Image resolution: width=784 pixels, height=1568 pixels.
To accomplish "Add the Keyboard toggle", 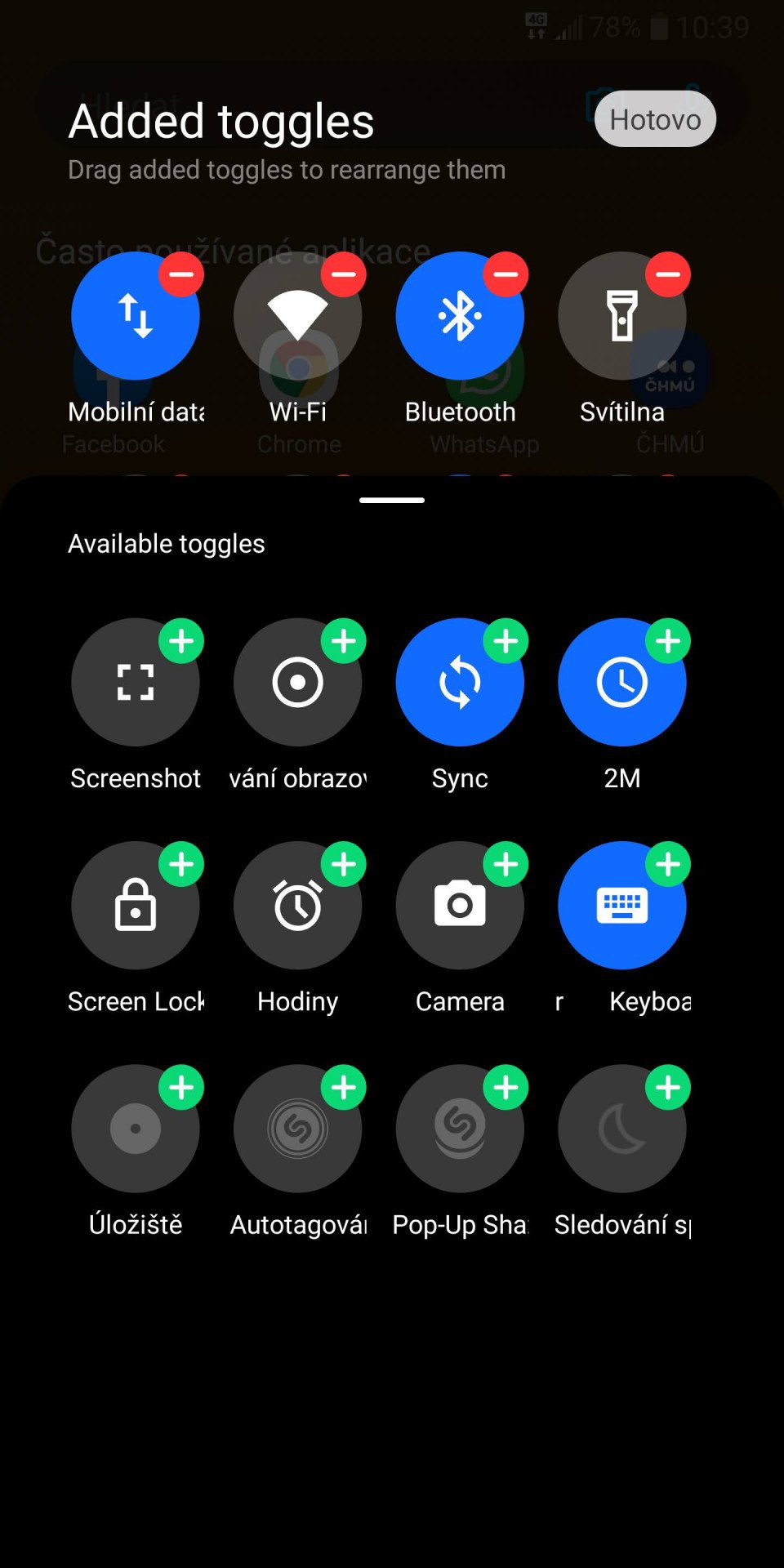I will 668,864.
